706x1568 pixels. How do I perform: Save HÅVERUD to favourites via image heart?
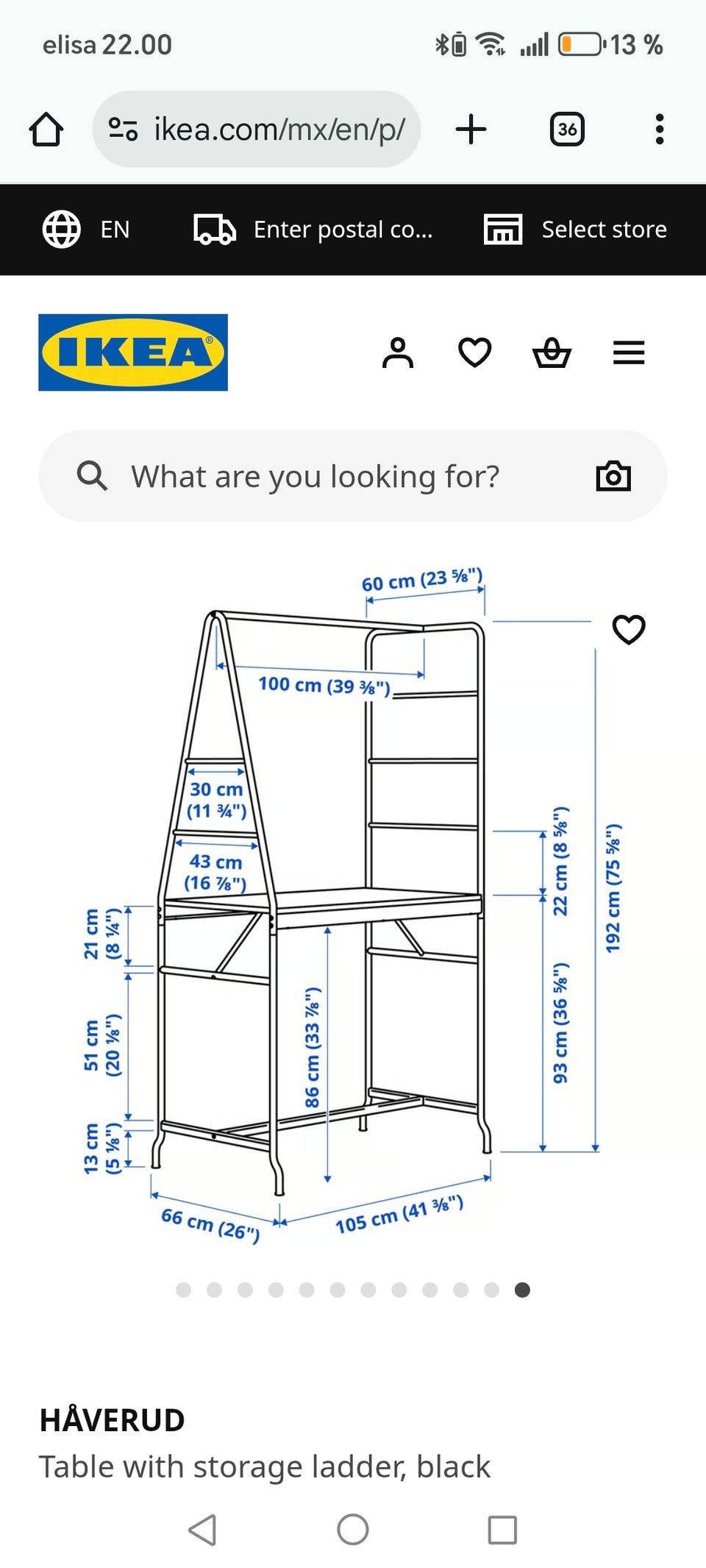click(x=629, y=630)
